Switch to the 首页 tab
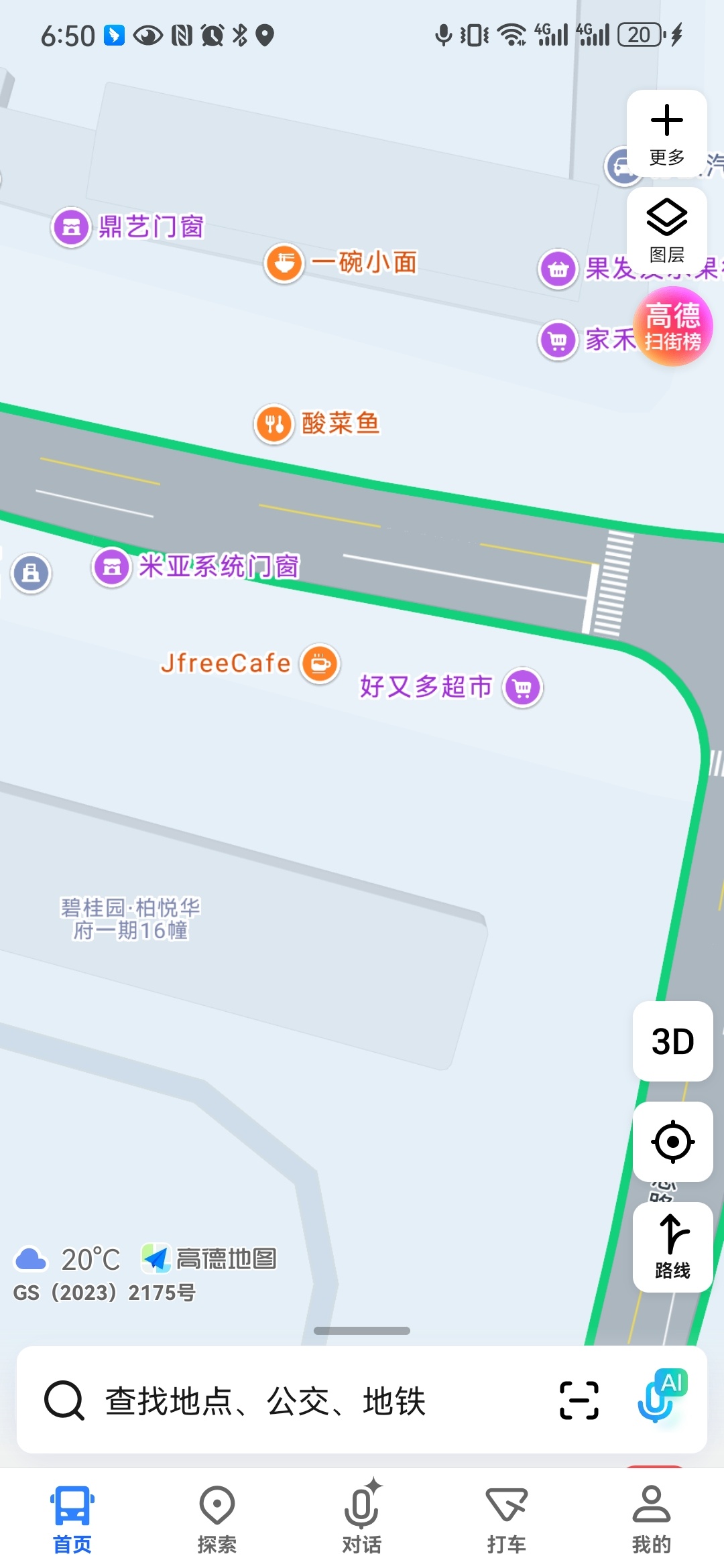The height and width of the screenshot is (1568, 724). (x=72, y=1519)
